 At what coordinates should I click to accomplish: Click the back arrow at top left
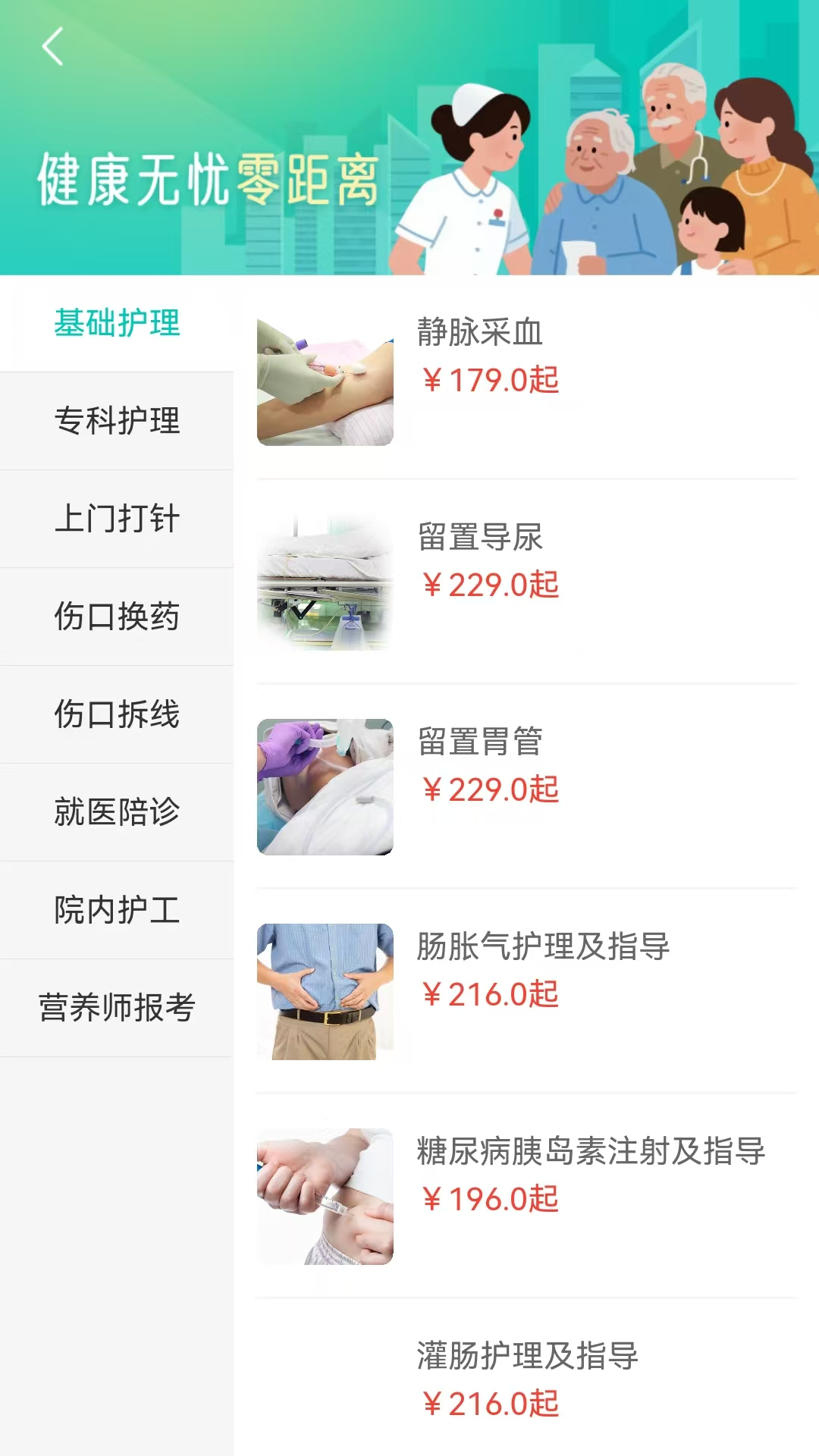[x=52, y=47]
